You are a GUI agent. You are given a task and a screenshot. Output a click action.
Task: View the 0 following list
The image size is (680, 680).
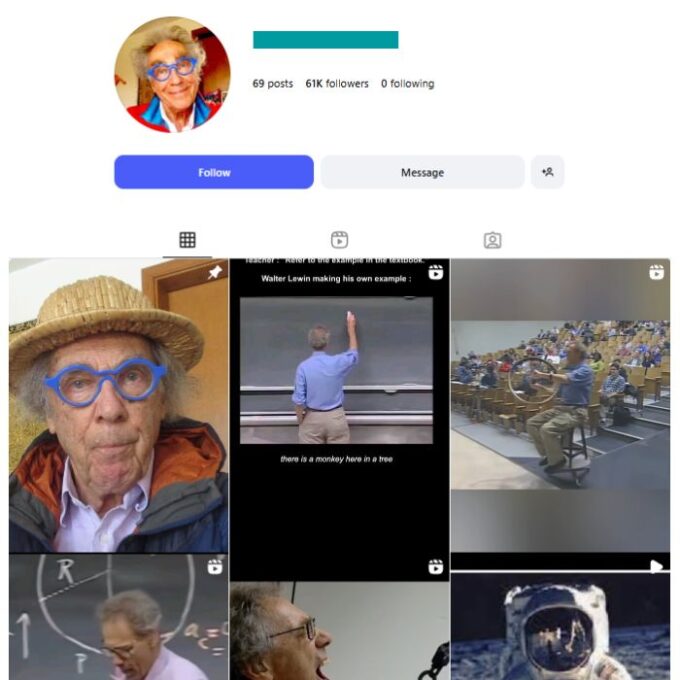click(407, 84)
